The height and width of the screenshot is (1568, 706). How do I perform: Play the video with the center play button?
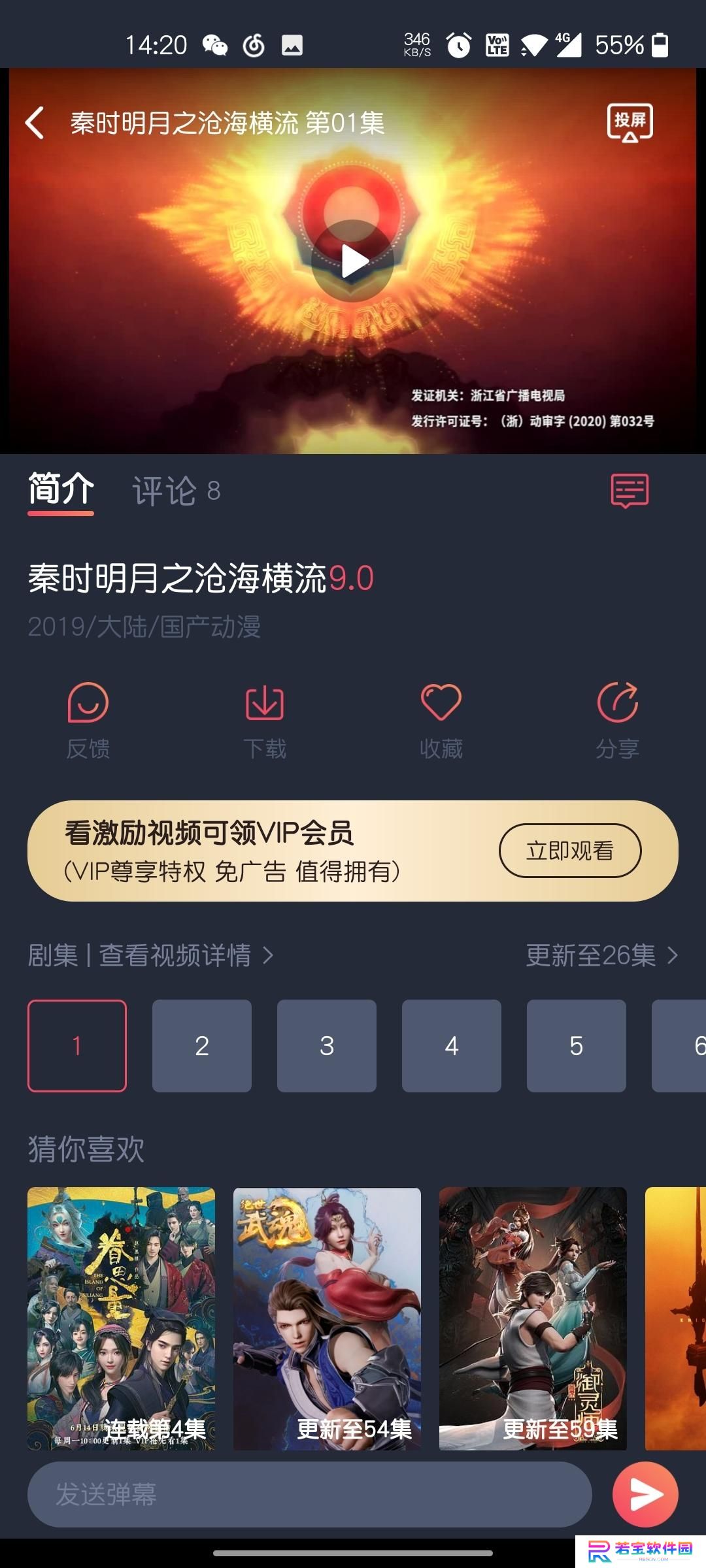coord(353,261)
